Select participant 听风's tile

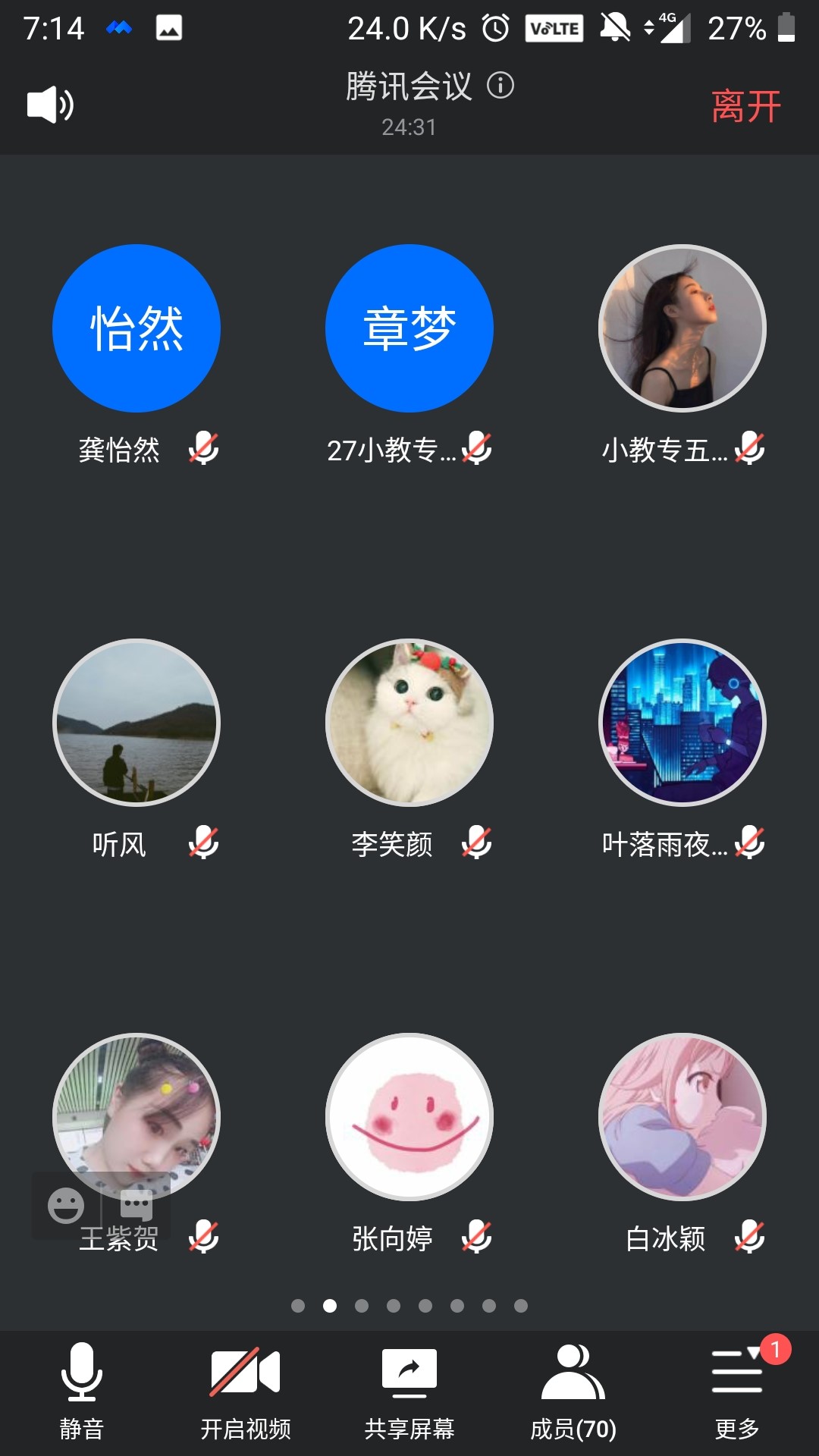136,723
